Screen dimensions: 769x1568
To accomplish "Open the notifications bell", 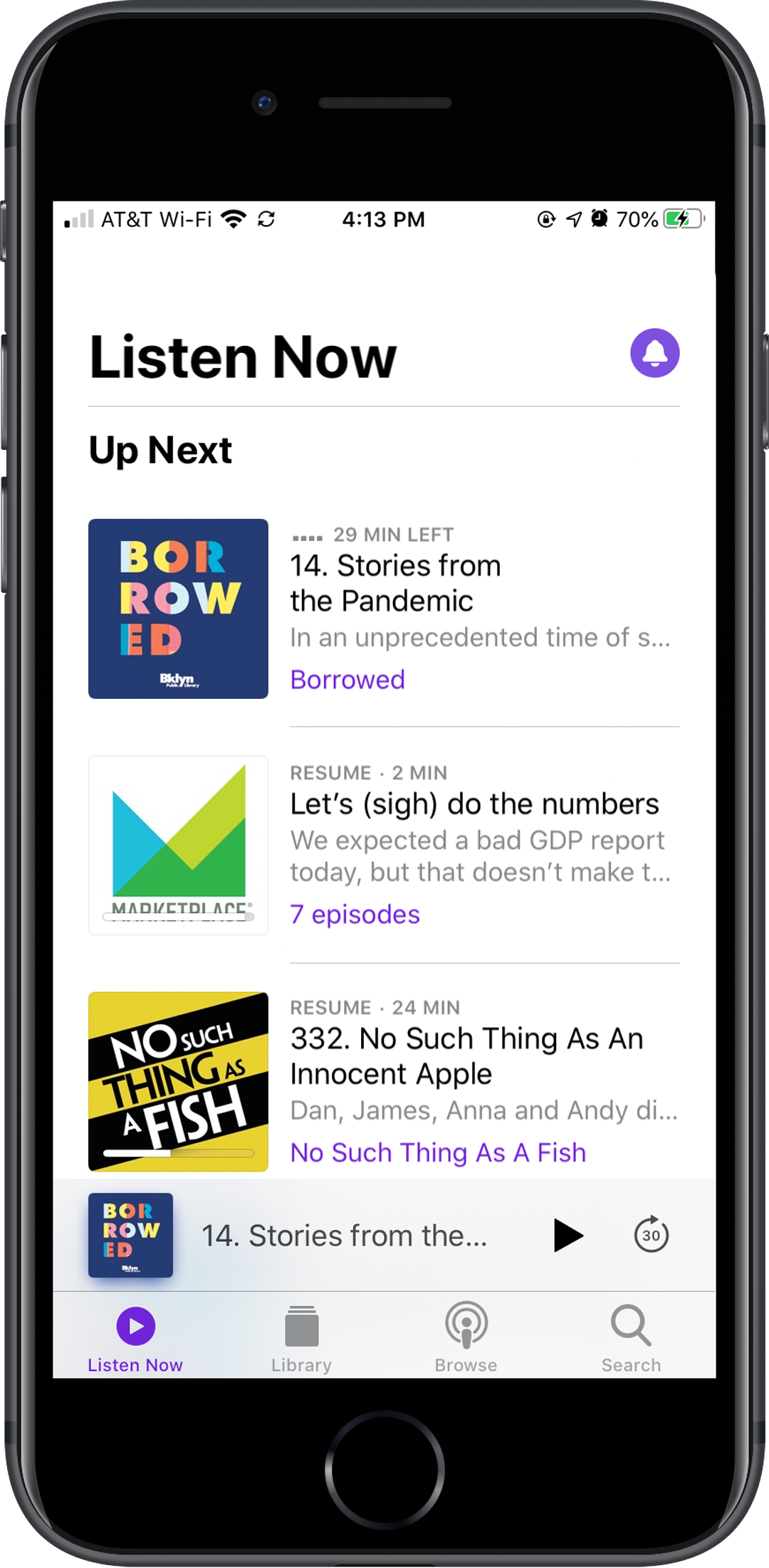I will click(654, 353).
